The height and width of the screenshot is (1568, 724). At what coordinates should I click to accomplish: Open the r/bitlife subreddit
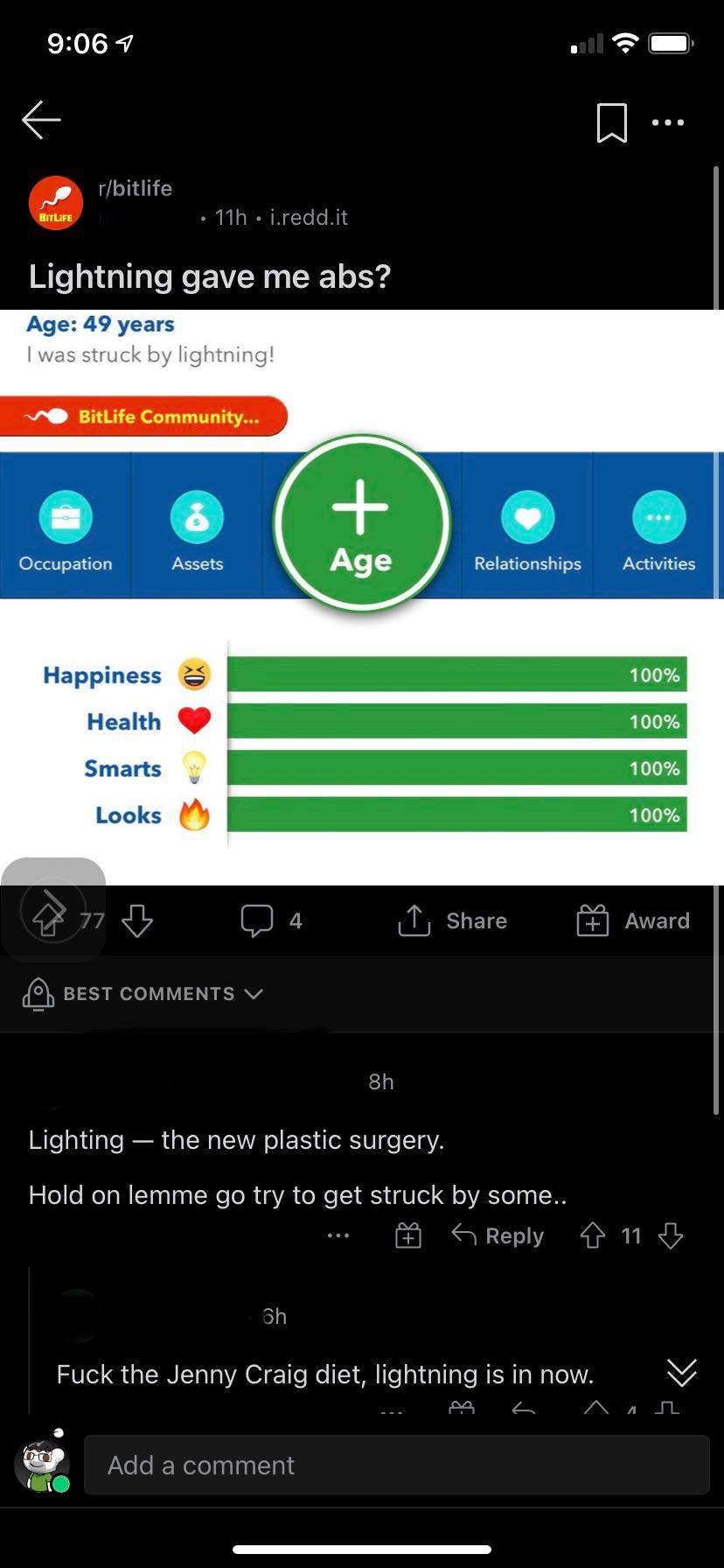pyautogui.click(x=135, y=188)
